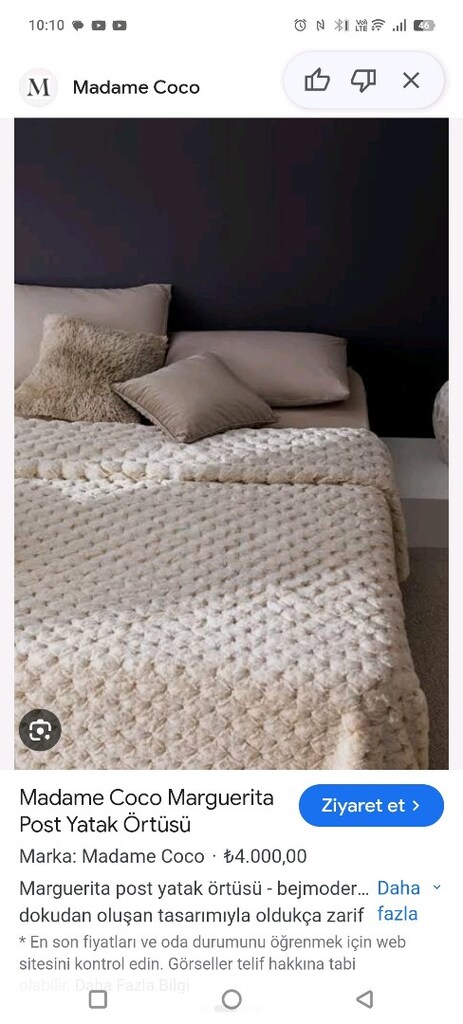
Task: Give a thumbs down to this result
Action: click(363, 80)
